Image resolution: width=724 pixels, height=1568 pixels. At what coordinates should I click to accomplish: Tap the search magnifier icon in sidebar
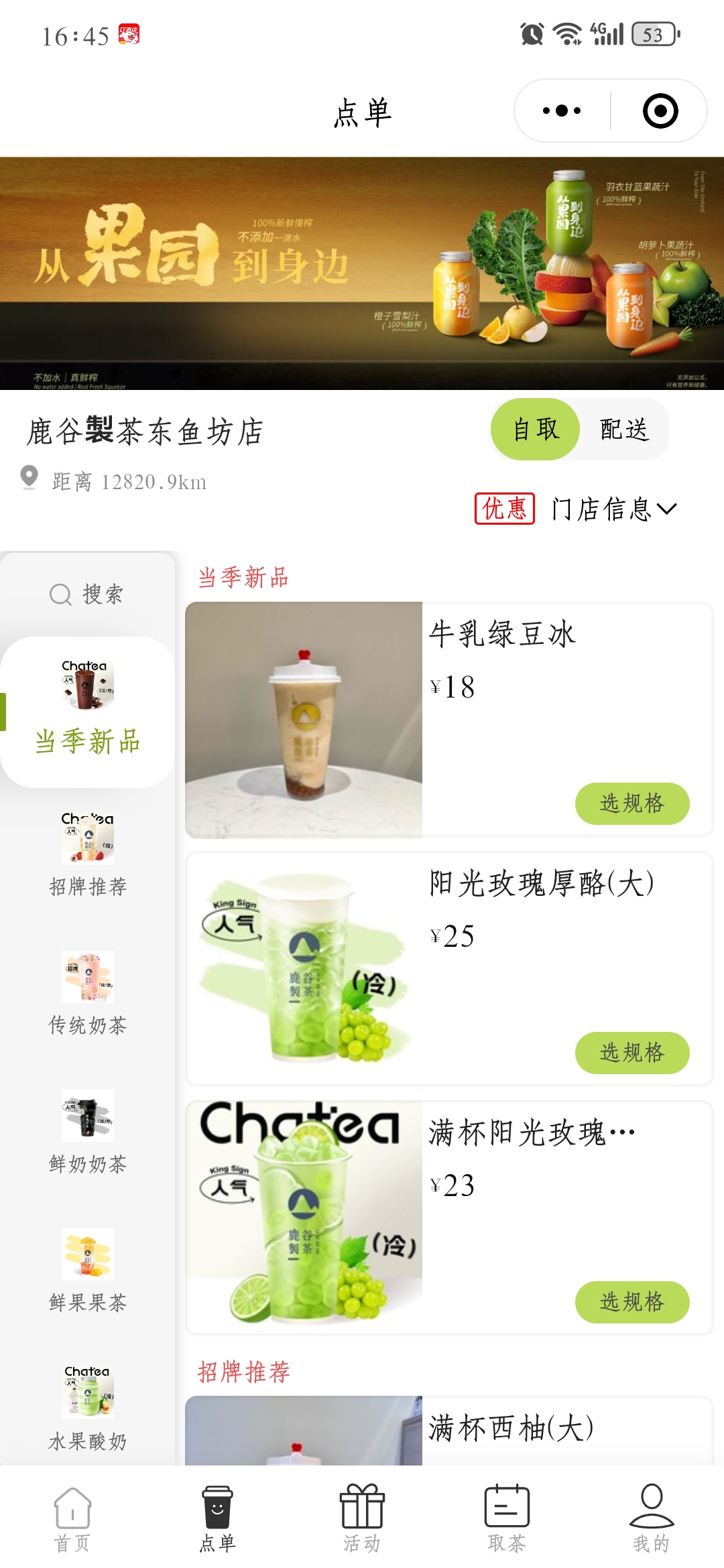click(61, 594)
